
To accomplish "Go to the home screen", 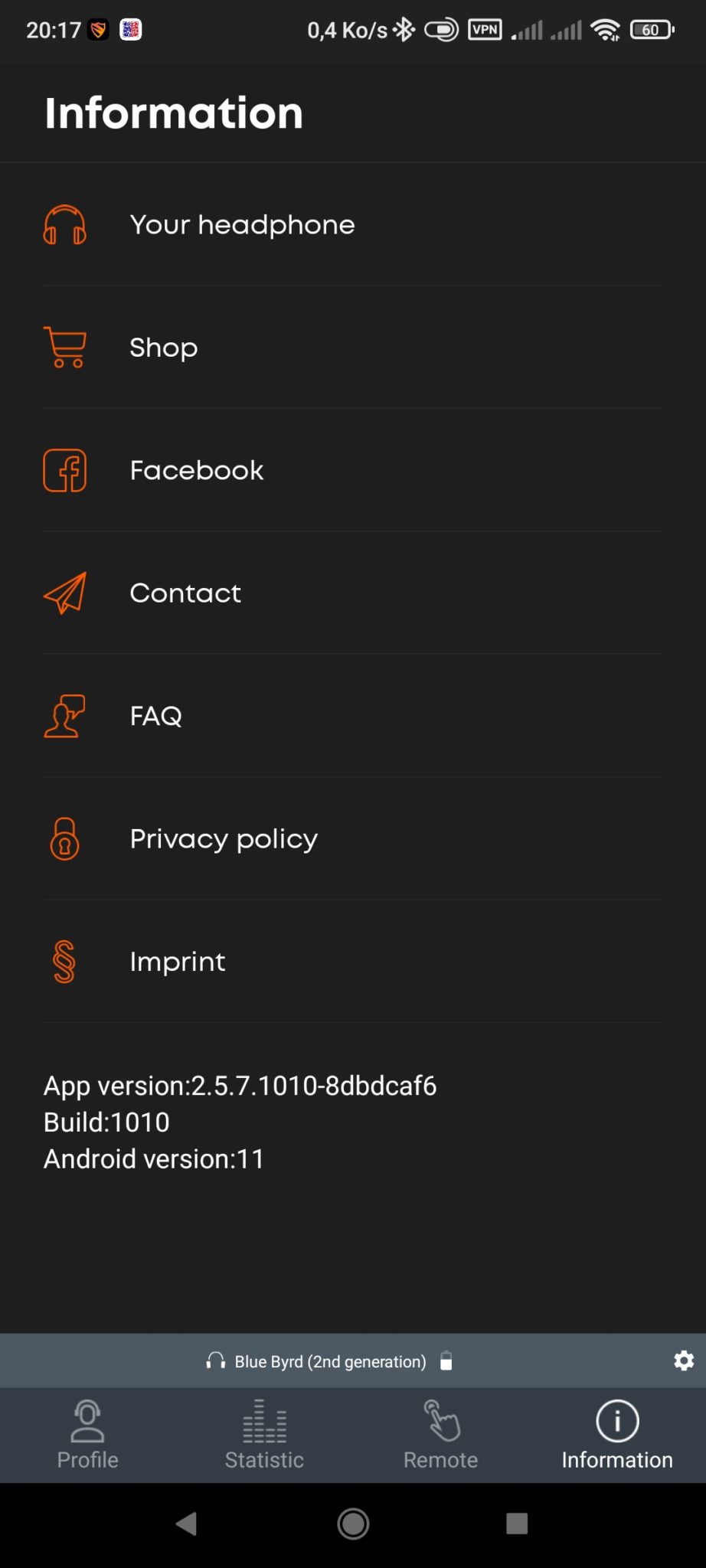I will coord(353,1524).
